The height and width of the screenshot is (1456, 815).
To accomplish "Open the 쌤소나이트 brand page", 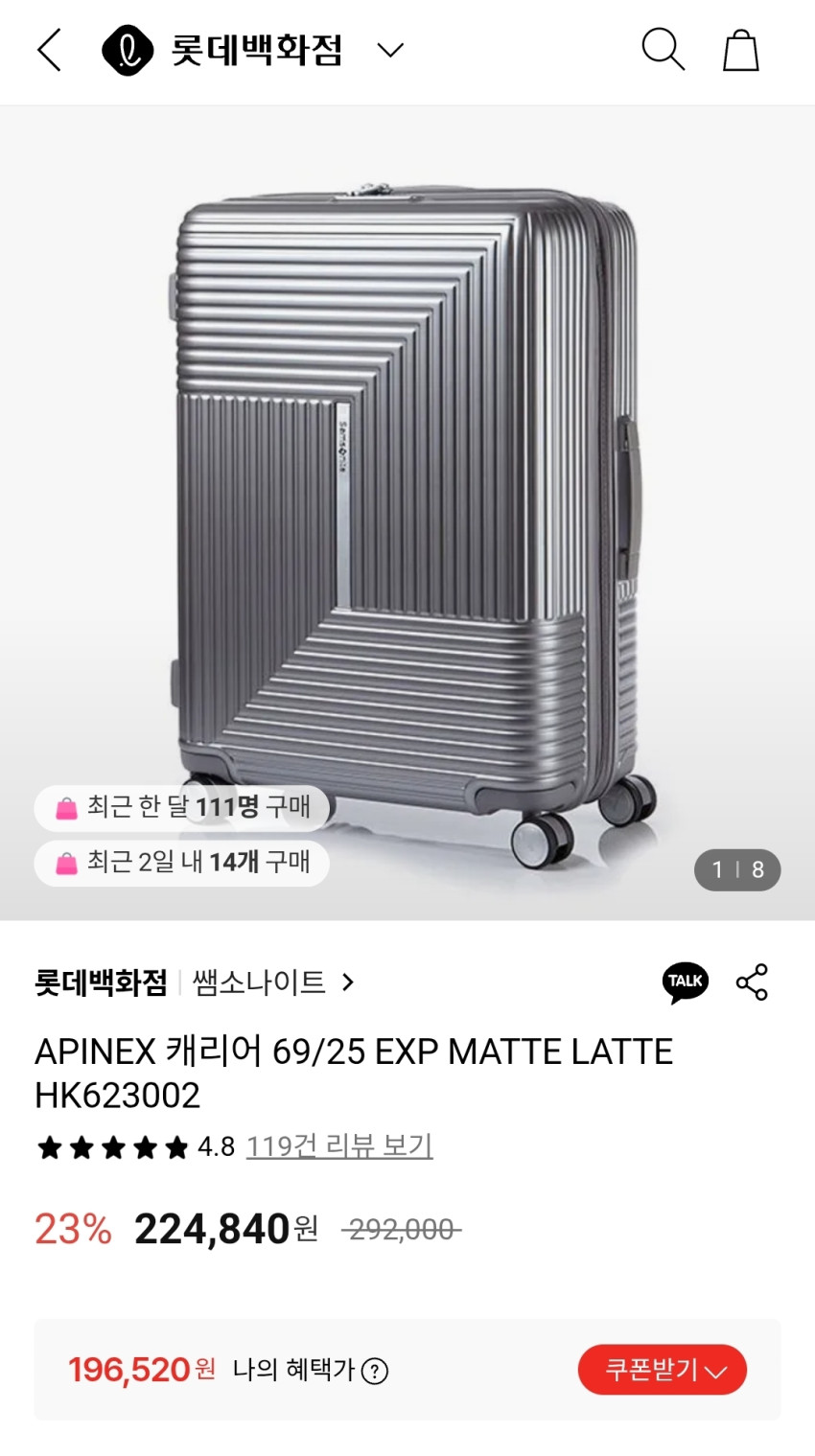I will pyautogui.click(x=272, y=982).
